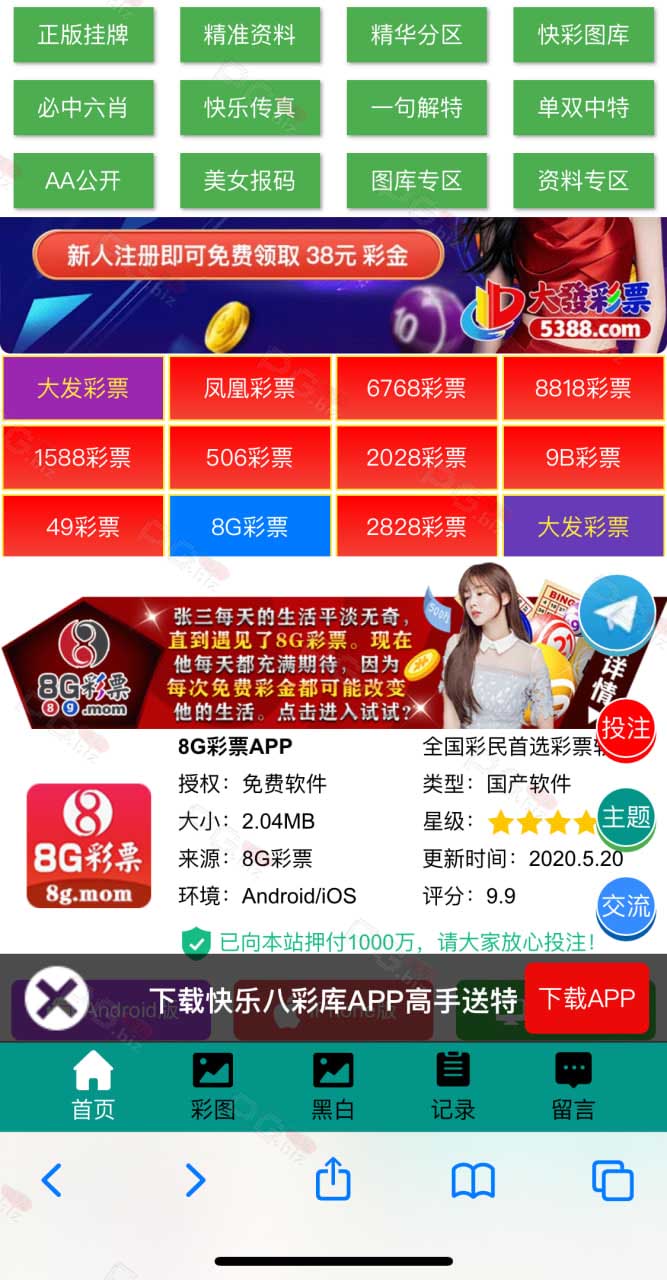Open the 必中六肖 section
Viewport: 667px width, 1280px height.
83,108
